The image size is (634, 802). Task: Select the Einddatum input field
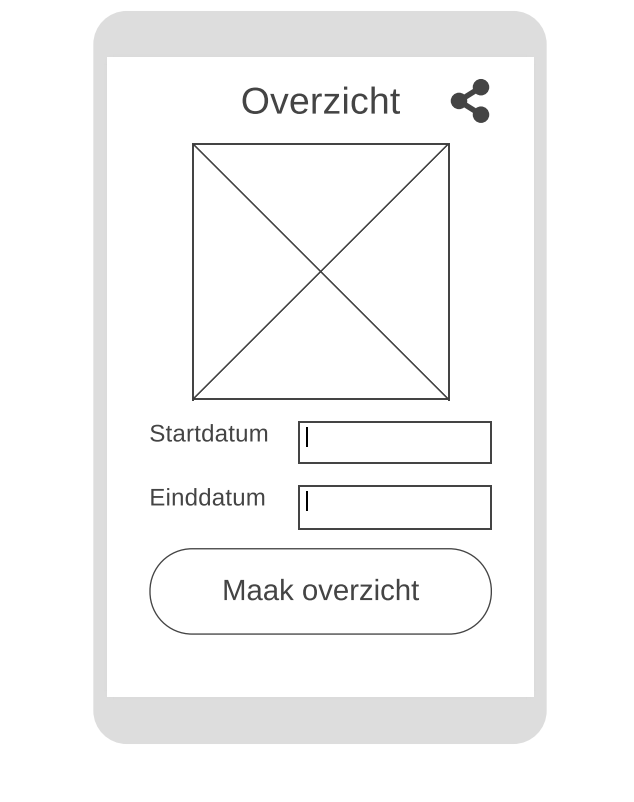(x=394, y=507)
